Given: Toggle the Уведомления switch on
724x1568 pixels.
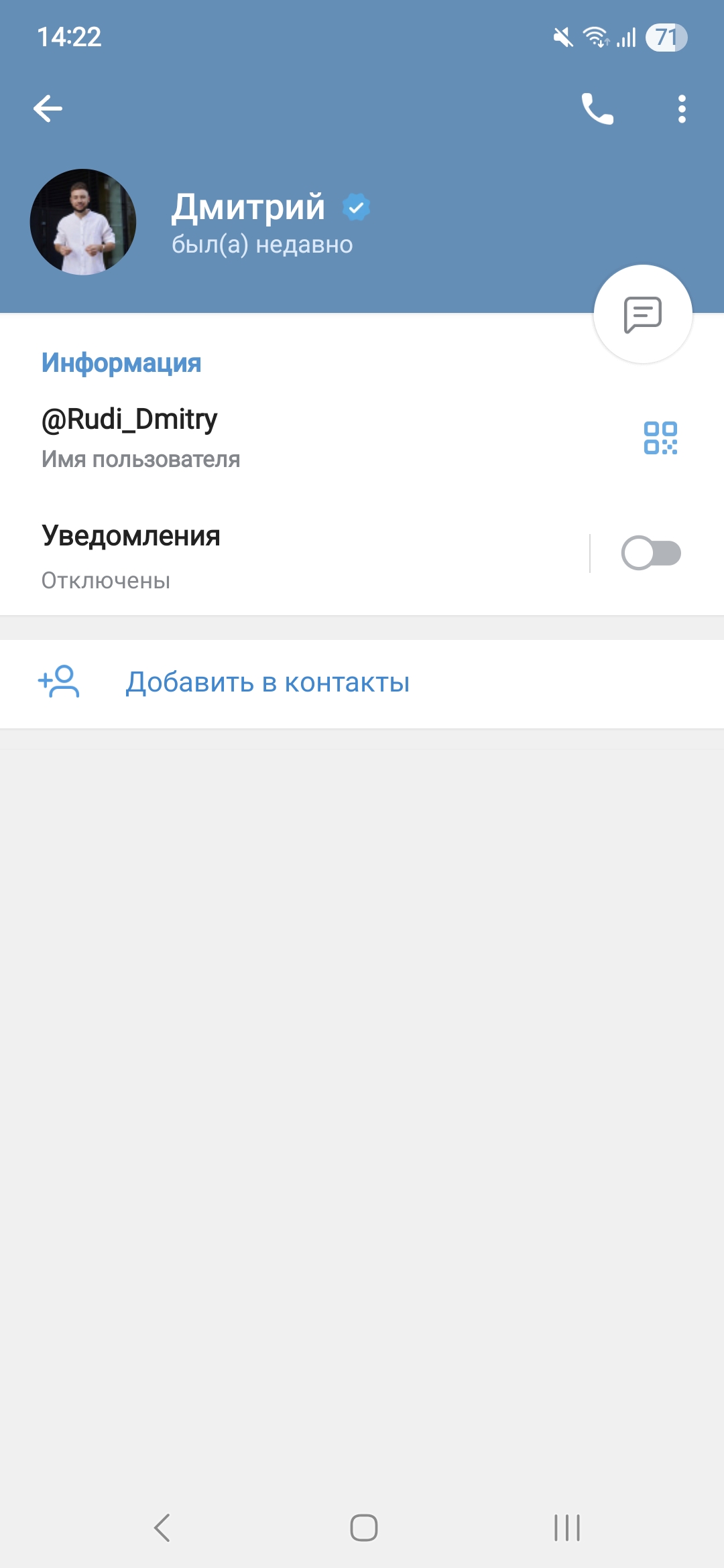Looking at the screenshot, I should 650,553.
